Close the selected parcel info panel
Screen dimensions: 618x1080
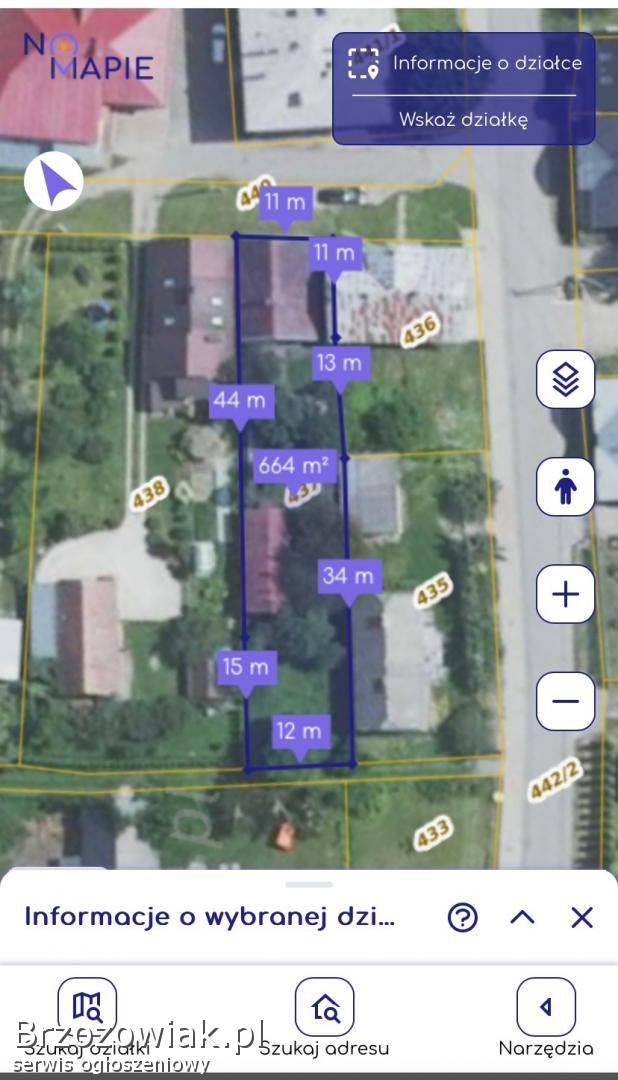[582, 917]
